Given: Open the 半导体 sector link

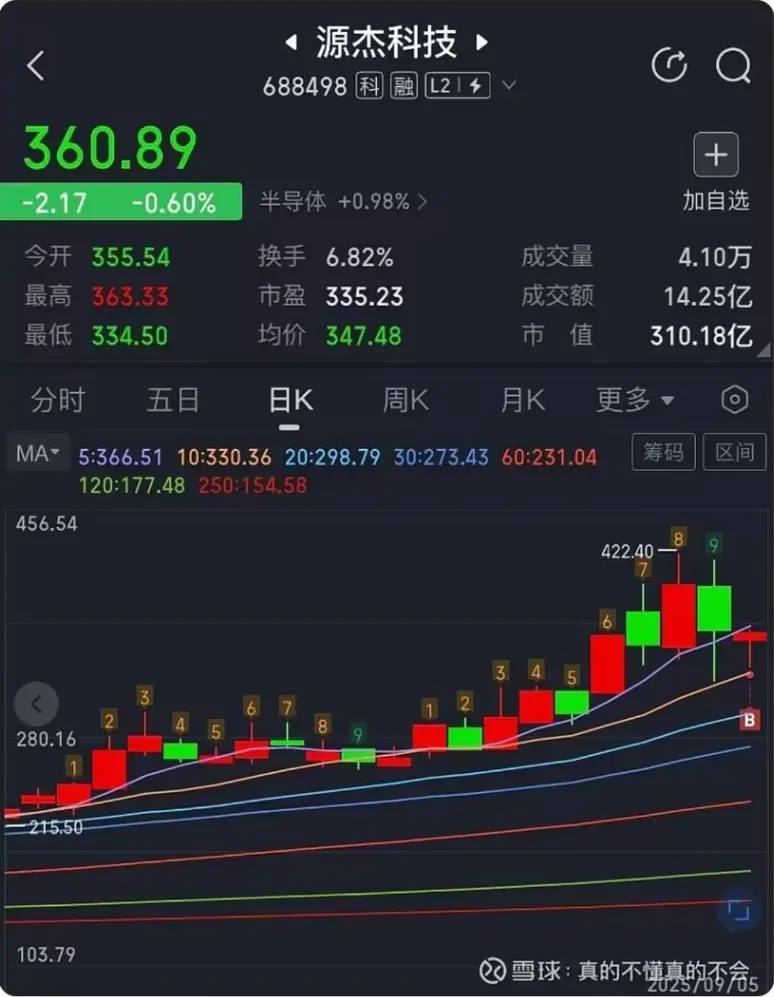Looking at the screenshot, I should point(343,201).
